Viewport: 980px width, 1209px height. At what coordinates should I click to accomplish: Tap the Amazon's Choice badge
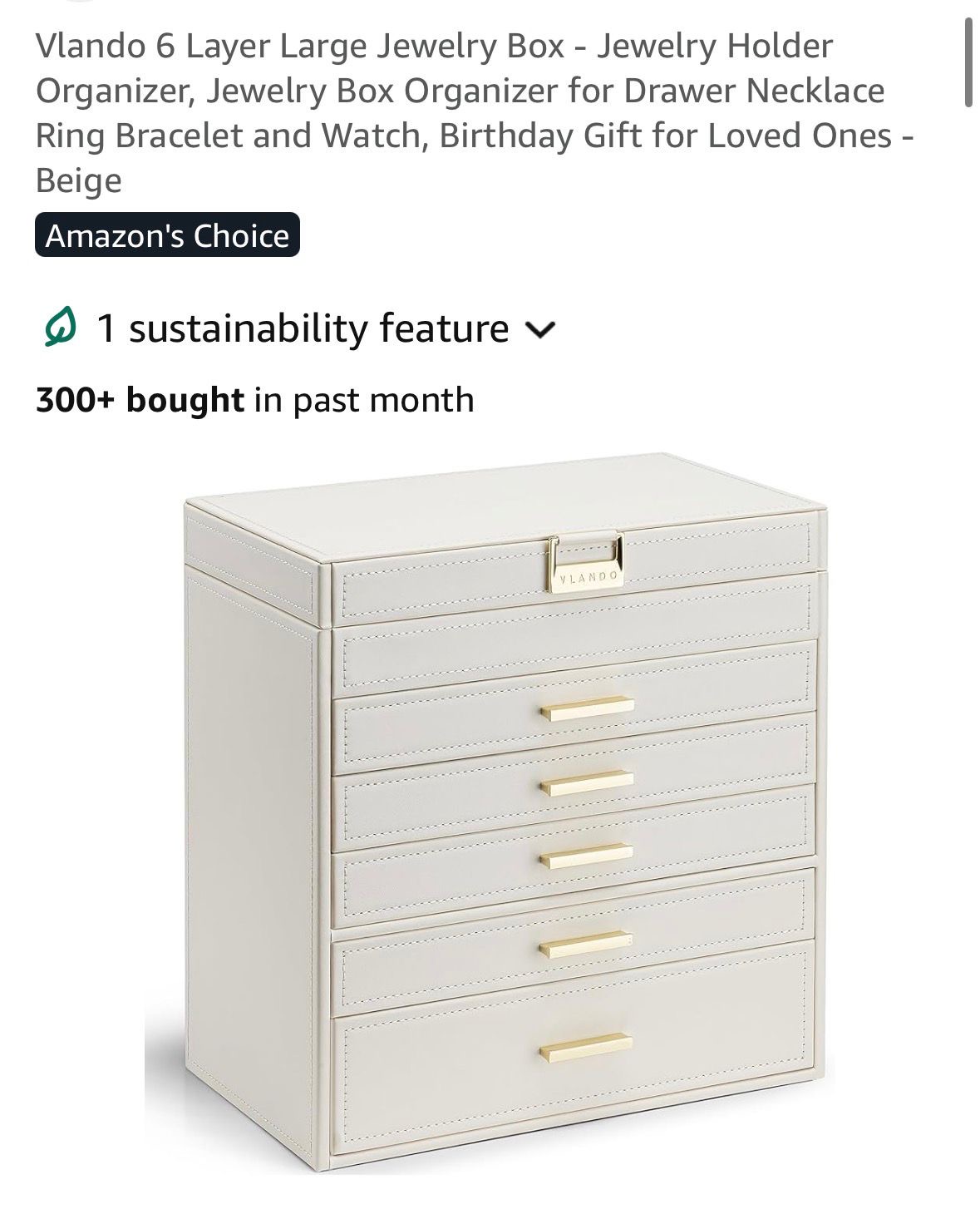pos(167,236)
